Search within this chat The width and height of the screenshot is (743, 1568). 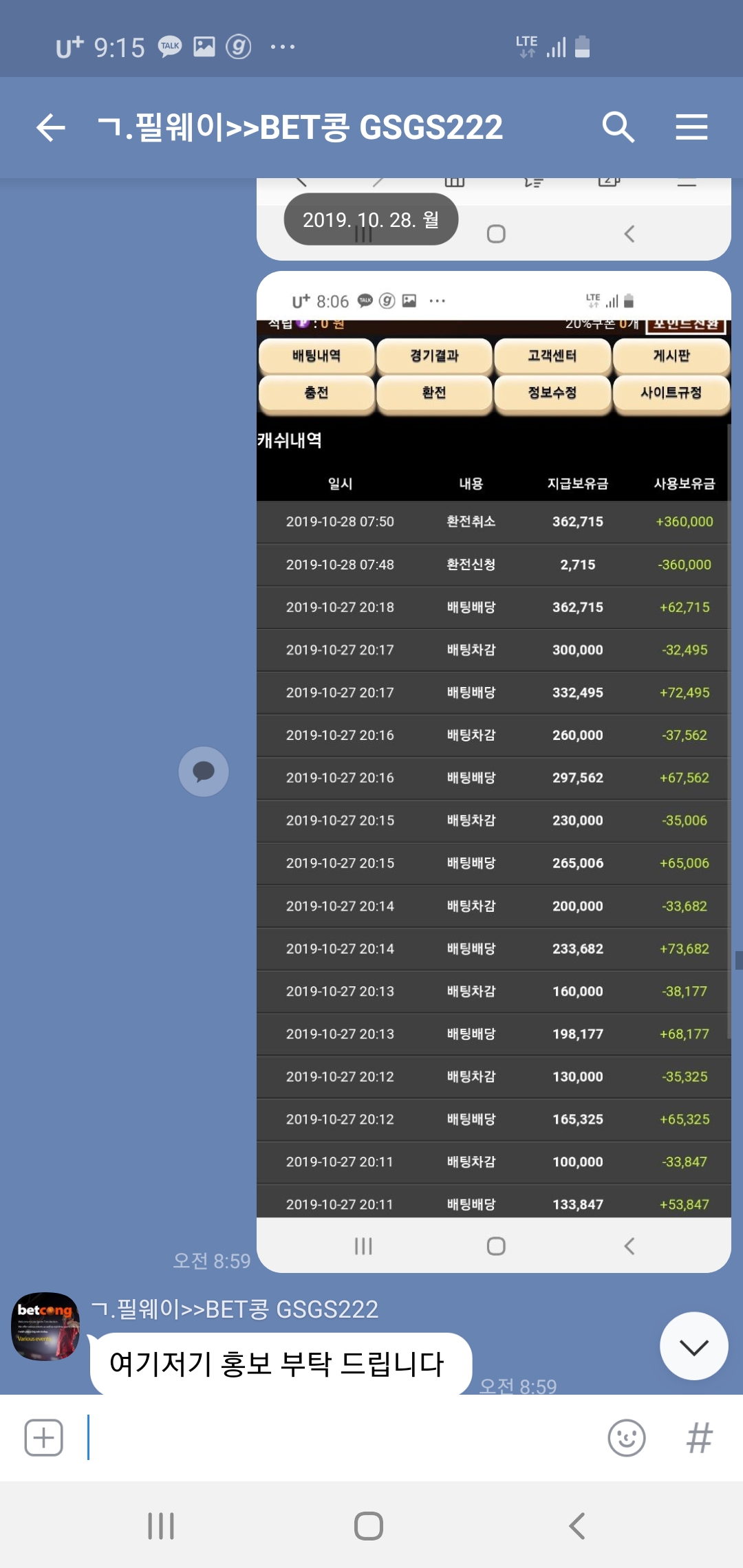pyautogui.click(x=618, y=127)
